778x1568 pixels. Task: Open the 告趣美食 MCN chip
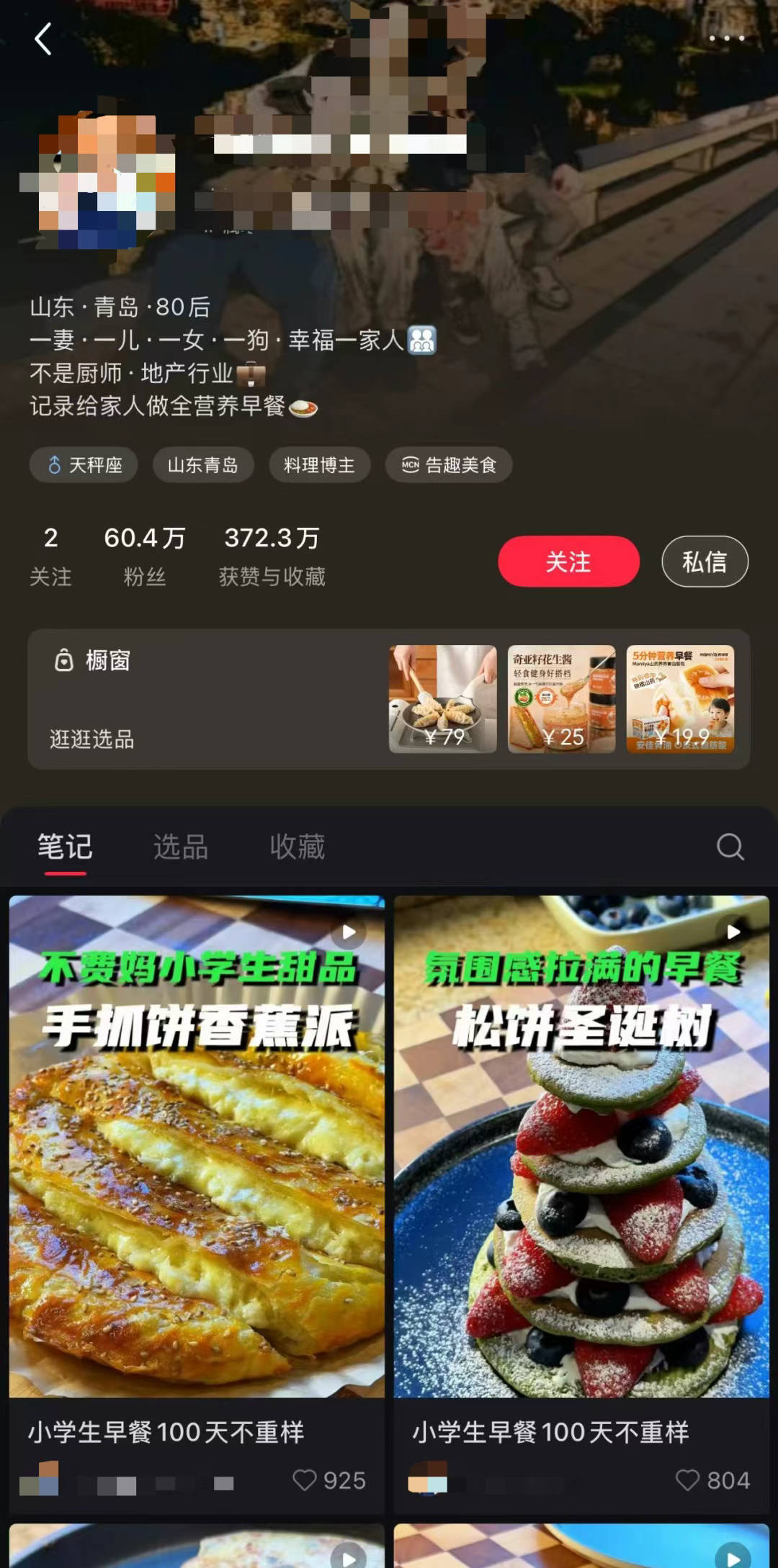point(449,465)
